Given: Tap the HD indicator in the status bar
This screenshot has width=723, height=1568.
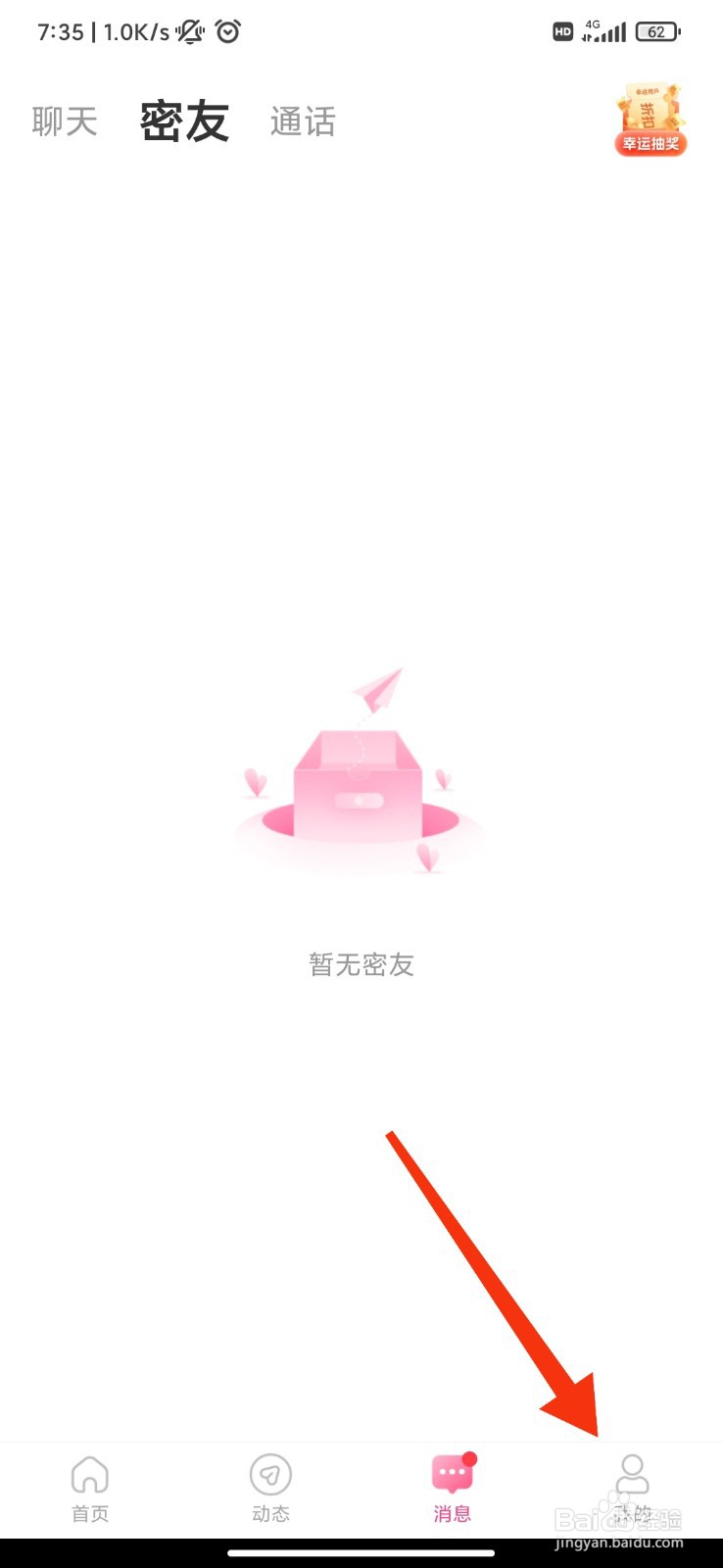Looking at the screenshot, I should (x=562, y=31).
